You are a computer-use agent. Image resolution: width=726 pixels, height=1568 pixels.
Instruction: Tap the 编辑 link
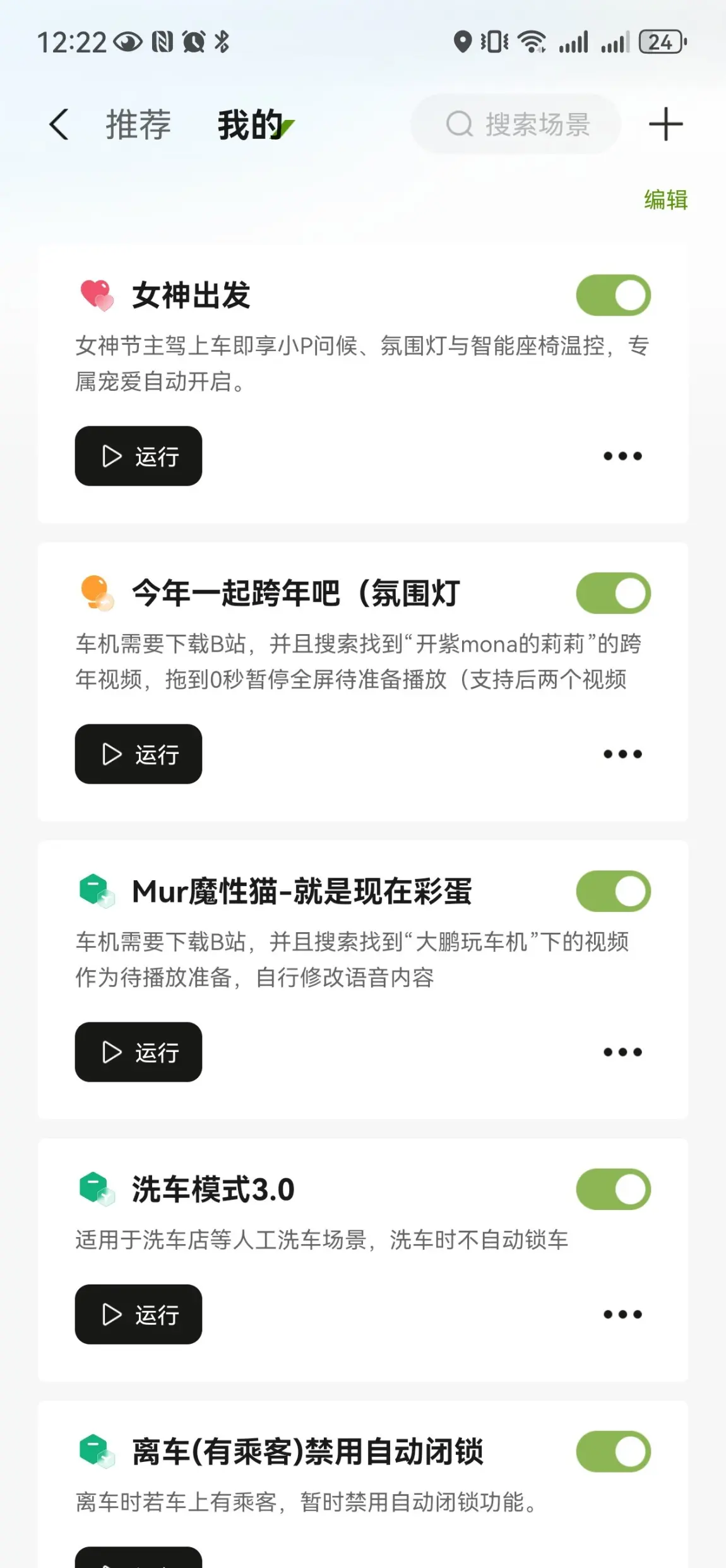[x=665, y=200]
